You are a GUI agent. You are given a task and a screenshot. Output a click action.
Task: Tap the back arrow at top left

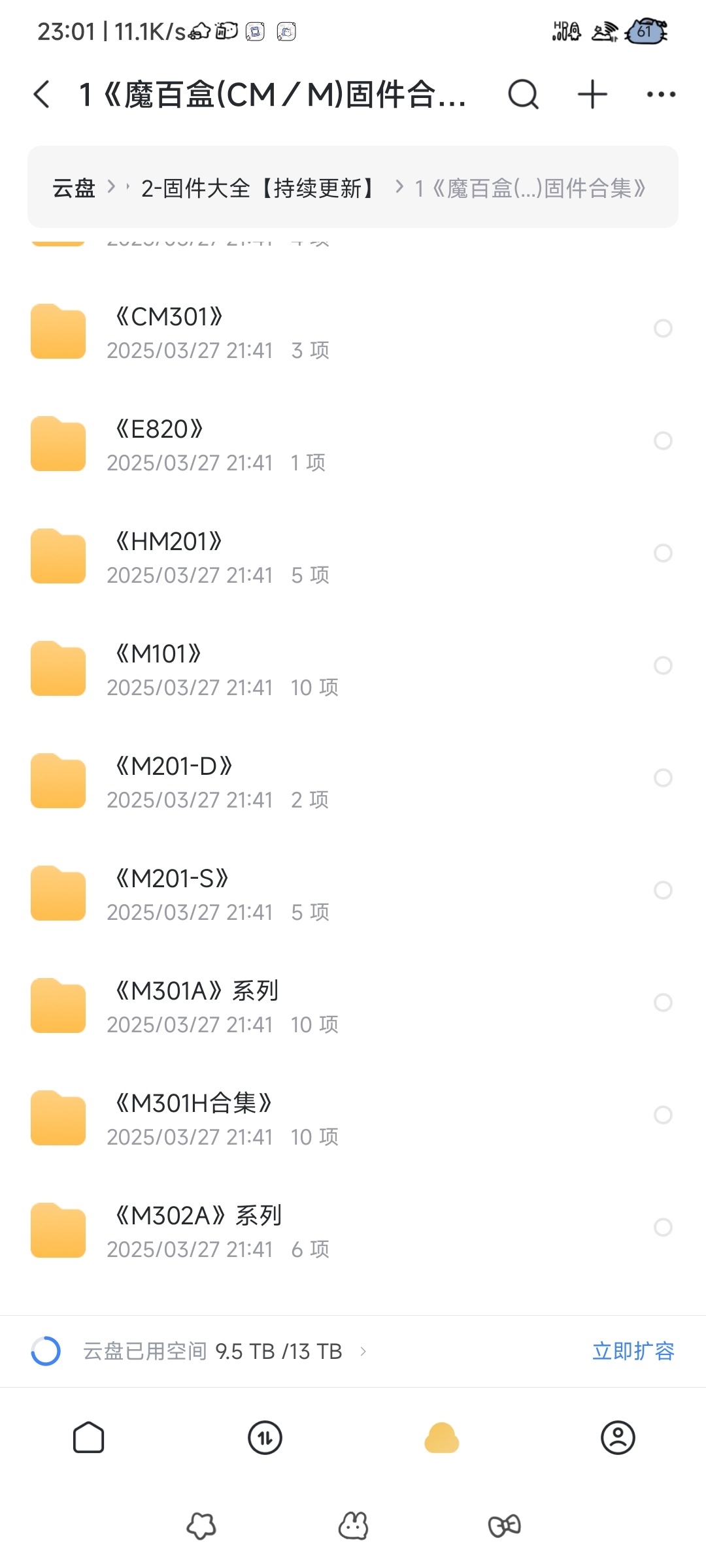click(42, 93)
